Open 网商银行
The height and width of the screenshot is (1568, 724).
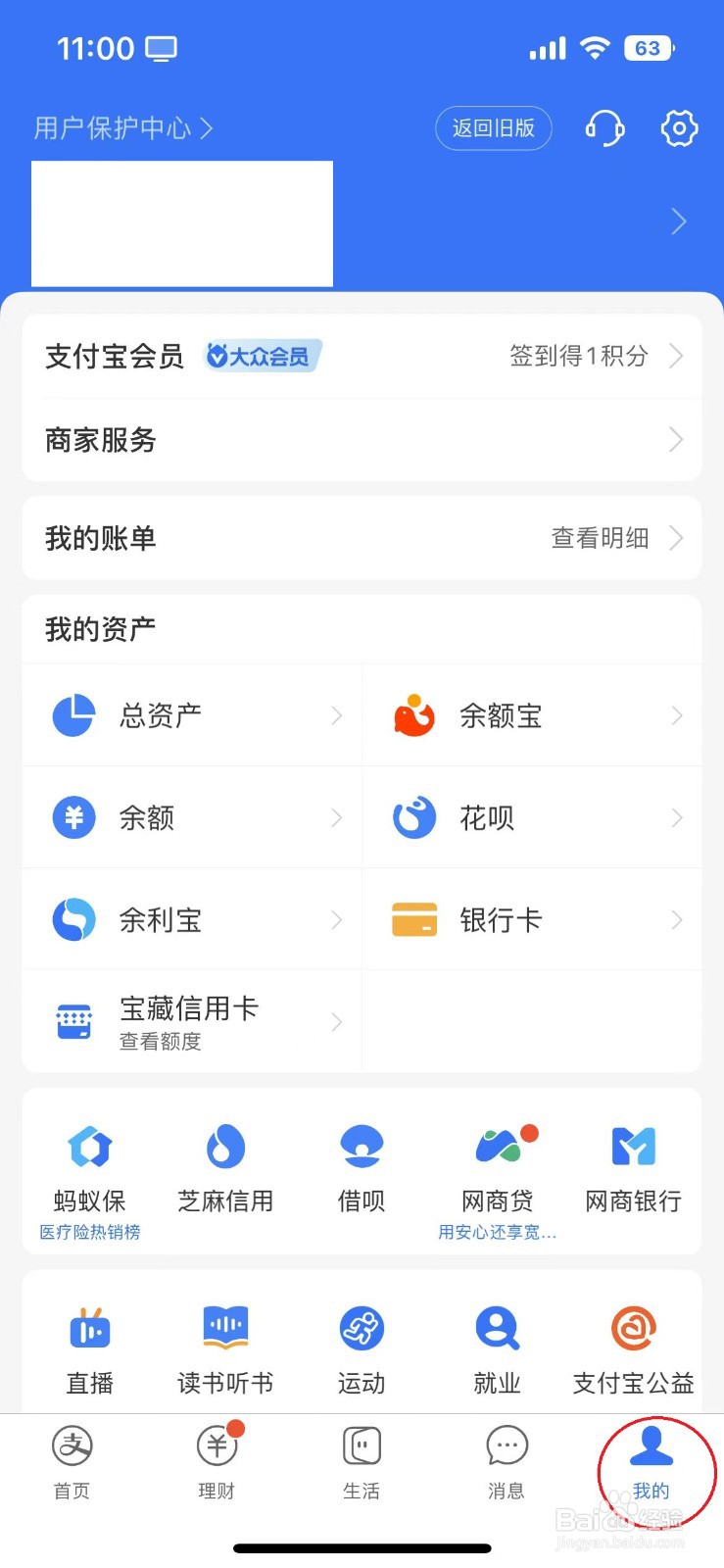point(633,1169)
